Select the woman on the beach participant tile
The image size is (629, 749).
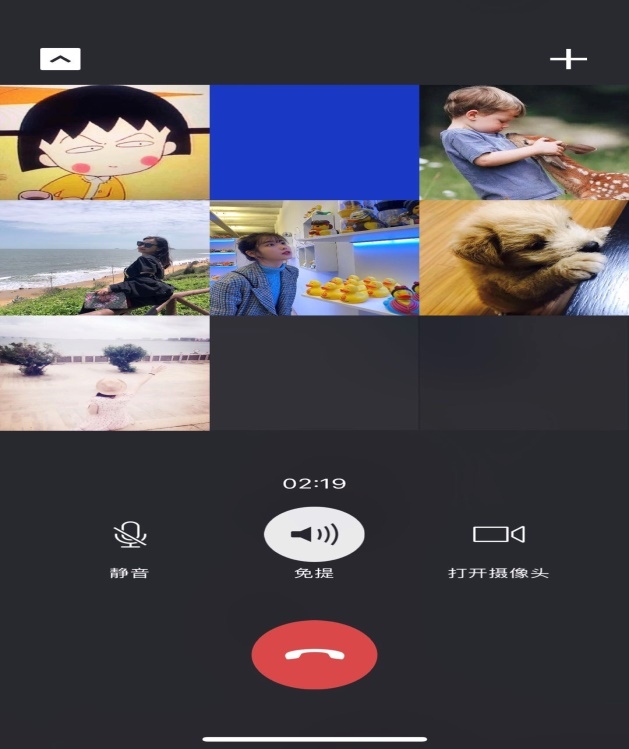point(104,258)
